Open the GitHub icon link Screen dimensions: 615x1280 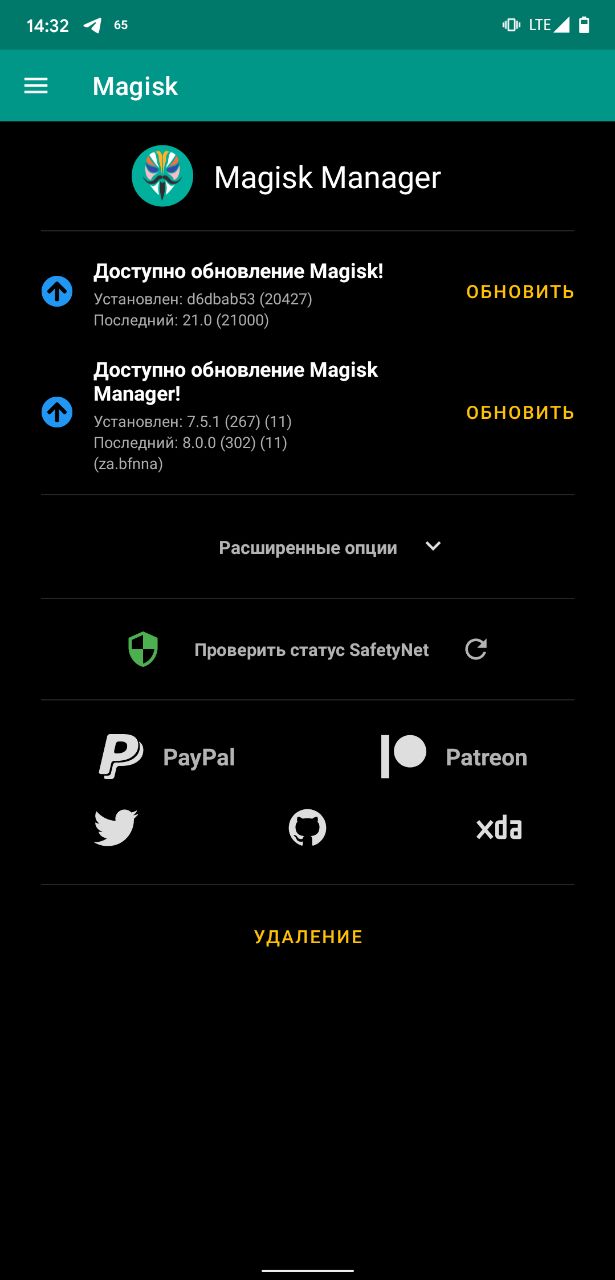point(307,828)
